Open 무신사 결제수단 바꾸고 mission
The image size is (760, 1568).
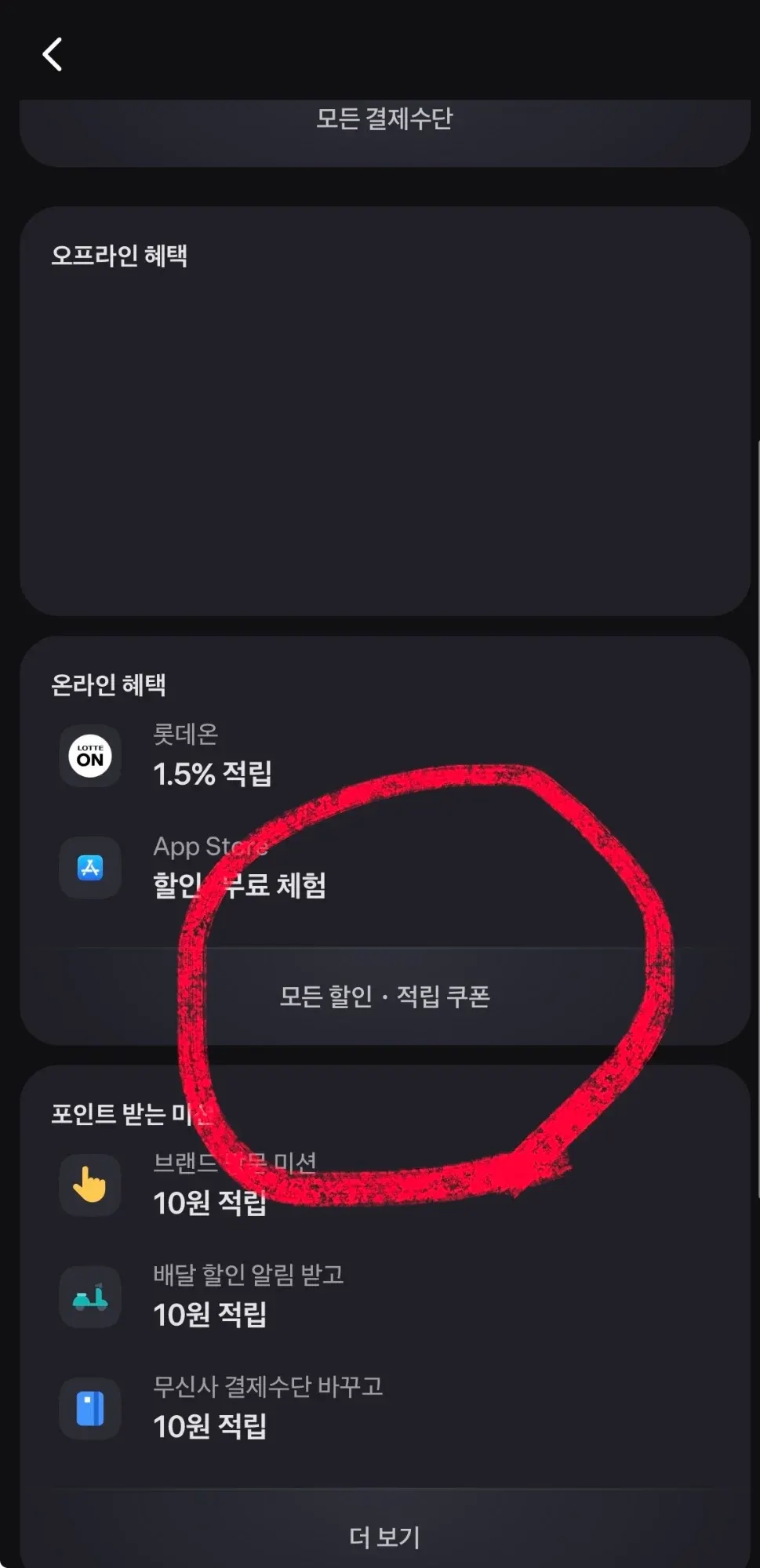(x=267, y=1407)
